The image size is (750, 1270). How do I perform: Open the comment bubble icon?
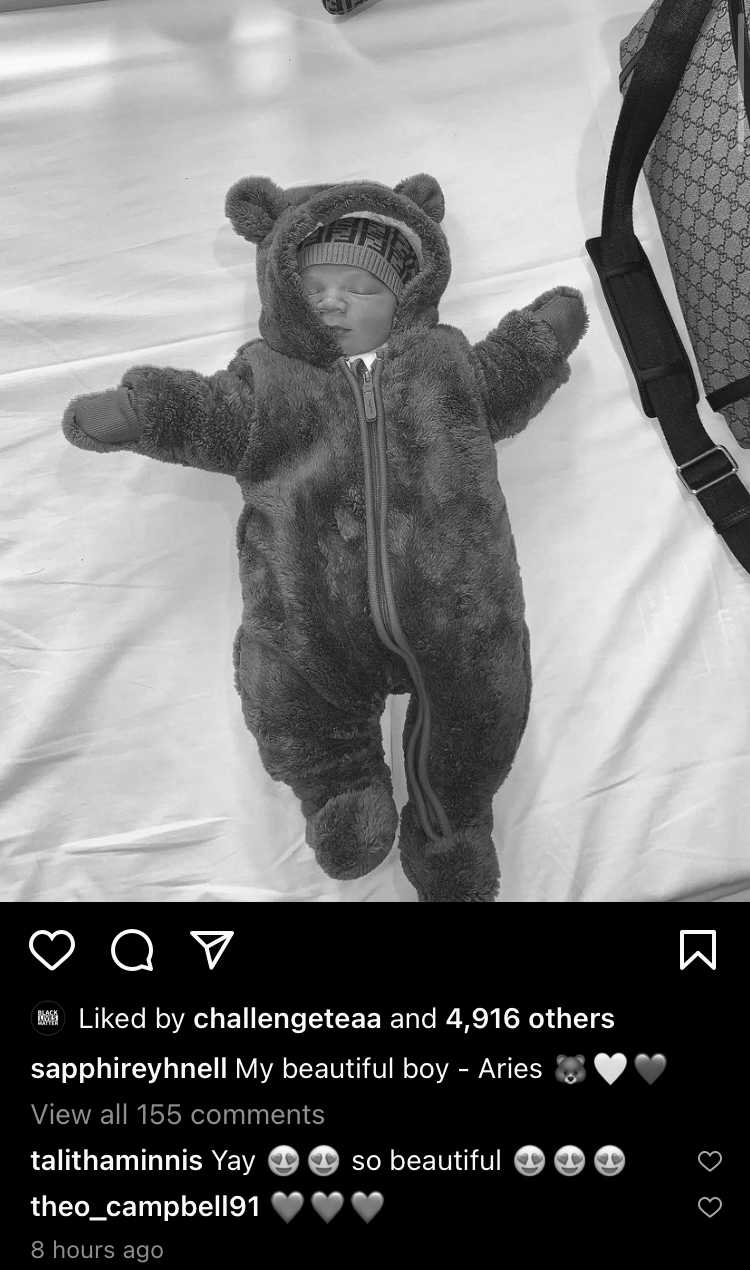click(x=131, y=949)
